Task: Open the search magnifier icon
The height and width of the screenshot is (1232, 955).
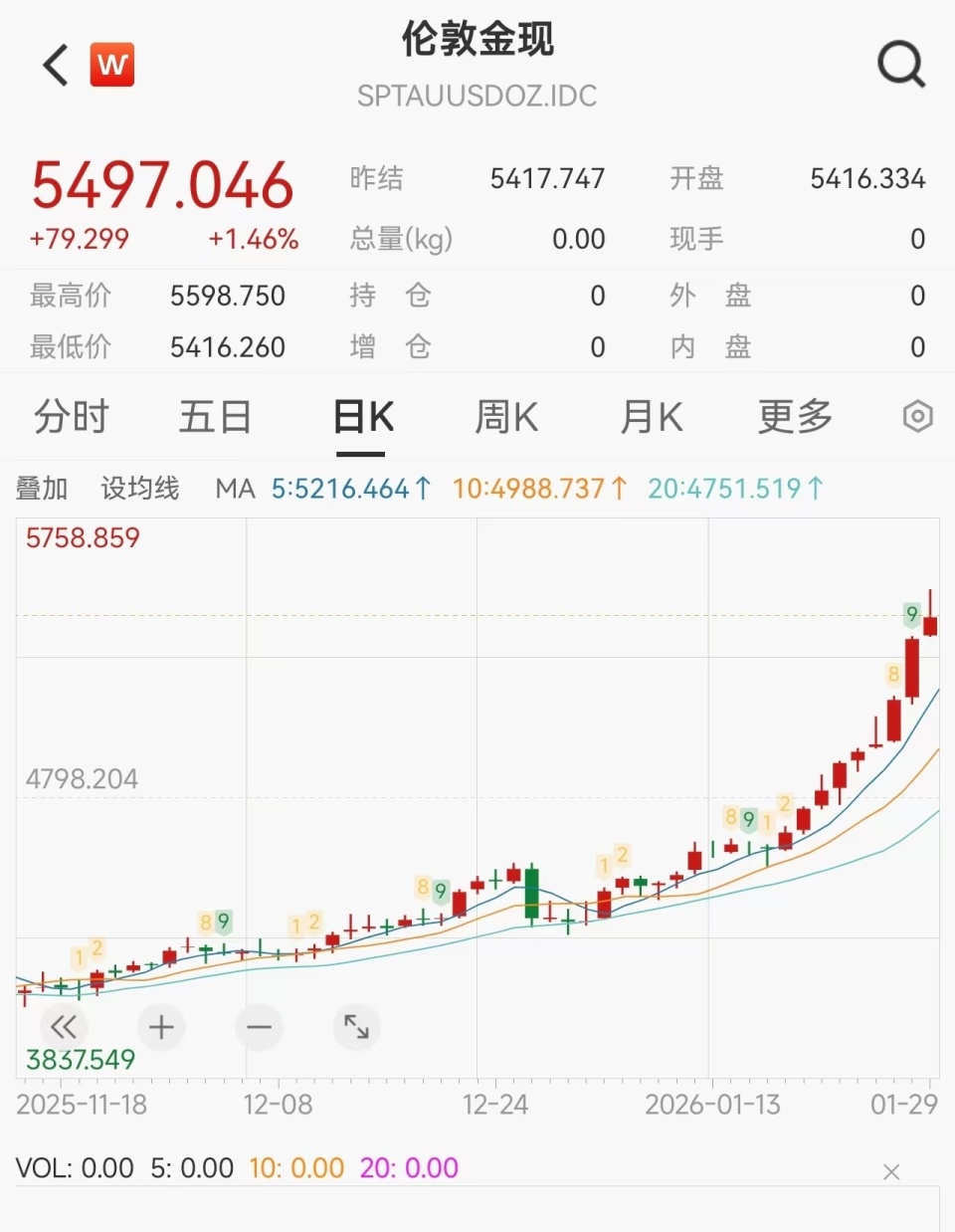Action: [900, 64]
